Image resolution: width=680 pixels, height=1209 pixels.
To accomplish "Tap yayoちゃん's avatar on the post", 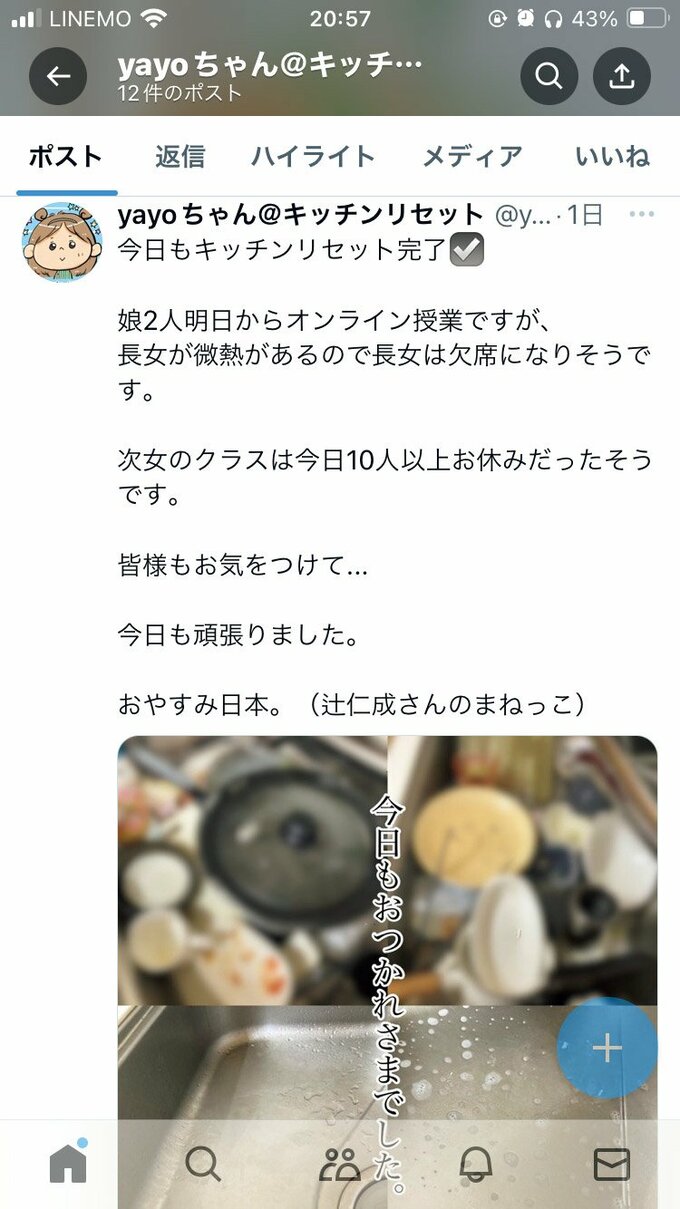I will click(x=62, y=241).
